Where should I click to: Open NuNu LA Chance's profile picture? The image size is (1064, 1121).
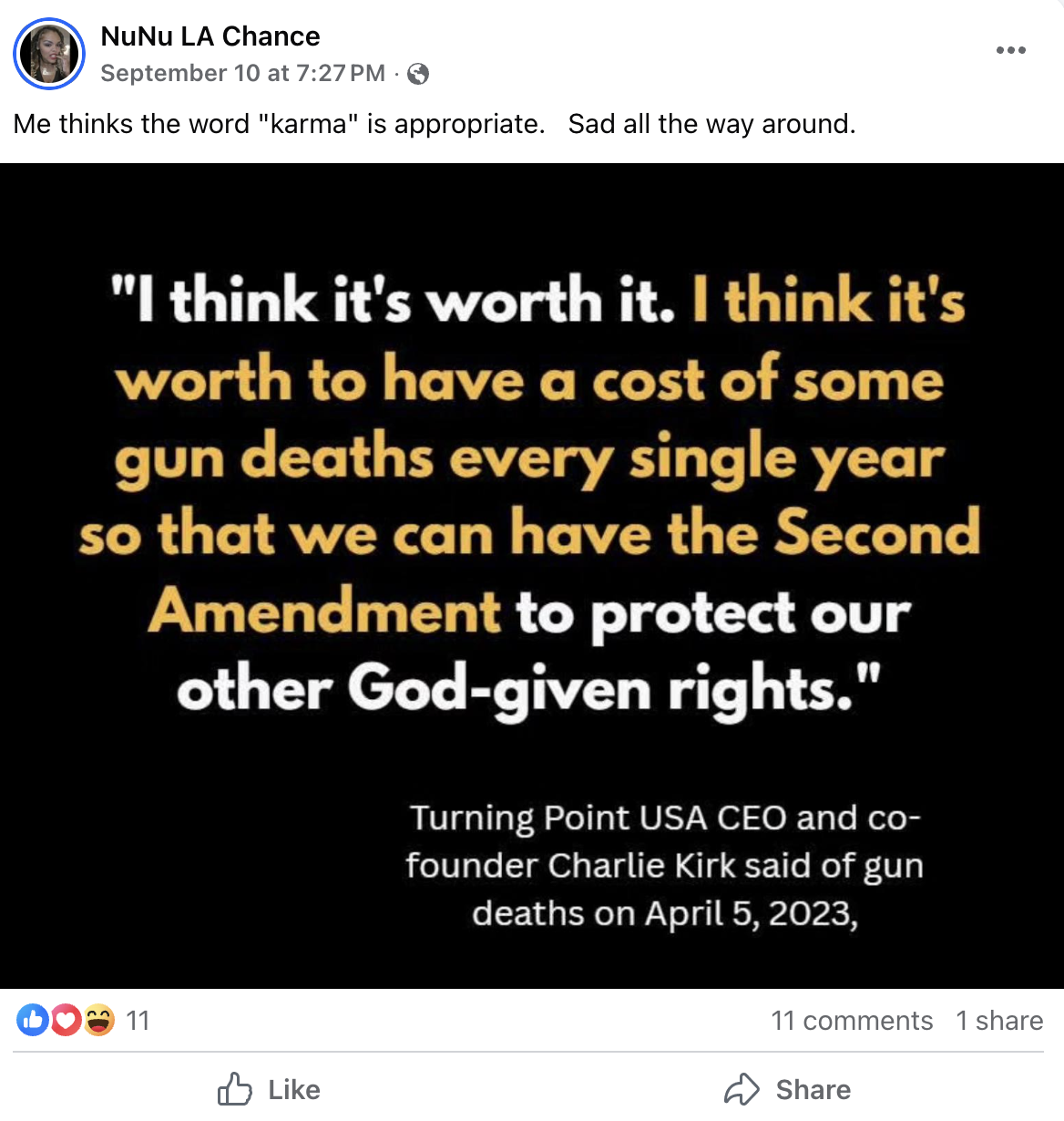coord(49,54)
